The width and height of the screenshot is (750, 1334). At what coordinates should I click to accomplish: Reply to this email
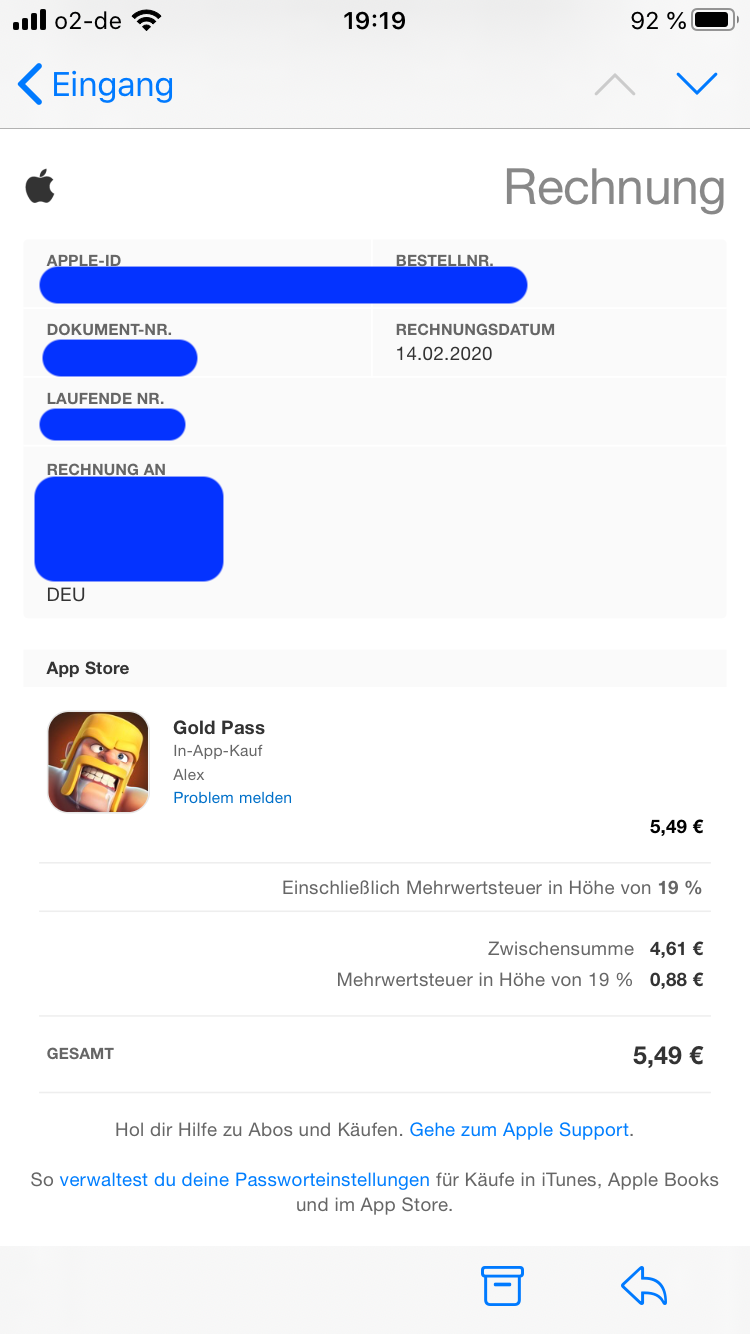(x=644, y=1285)
